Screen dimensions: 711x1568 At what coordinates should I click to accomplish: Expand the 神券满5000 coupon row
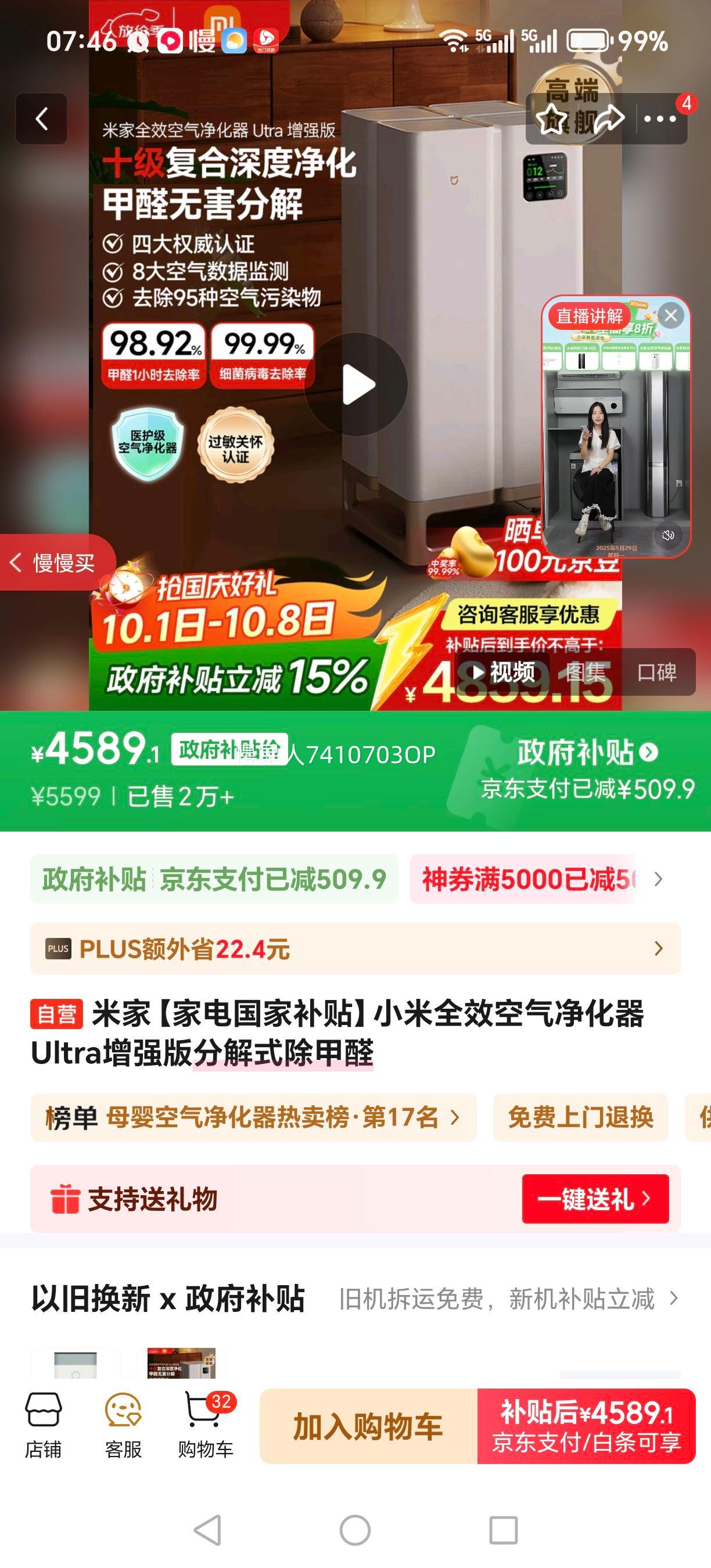658,879
